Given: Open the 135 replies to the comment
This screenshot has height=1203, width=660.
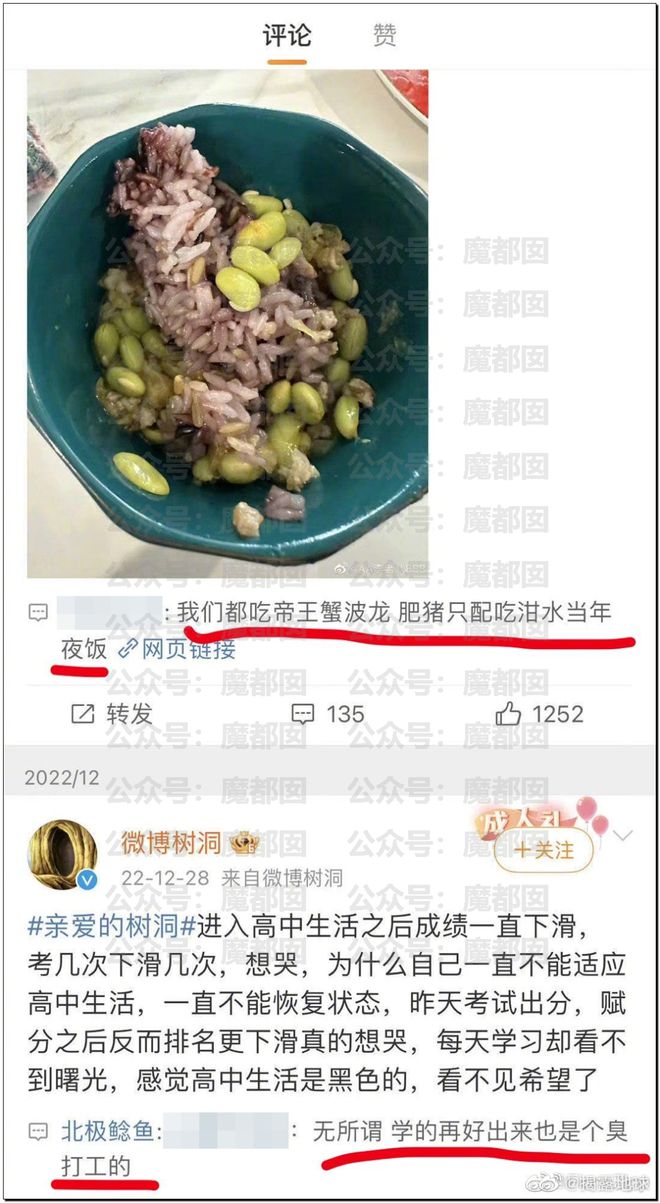Looking at the screenshot, I should pyautogui.click(x=328, y=713).
